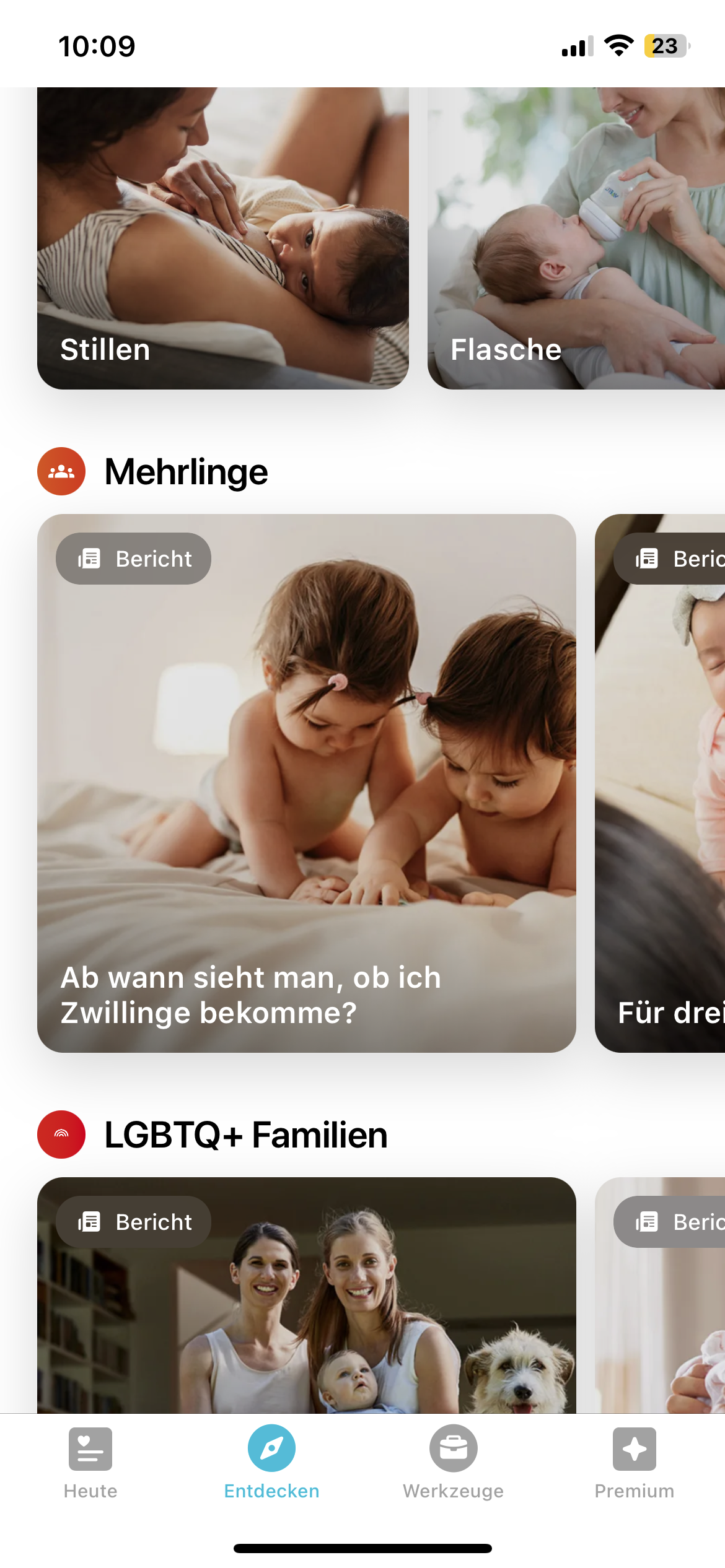Open the Premium tab
This screenshot has width=725, height=1568.
coord(634,1463)
